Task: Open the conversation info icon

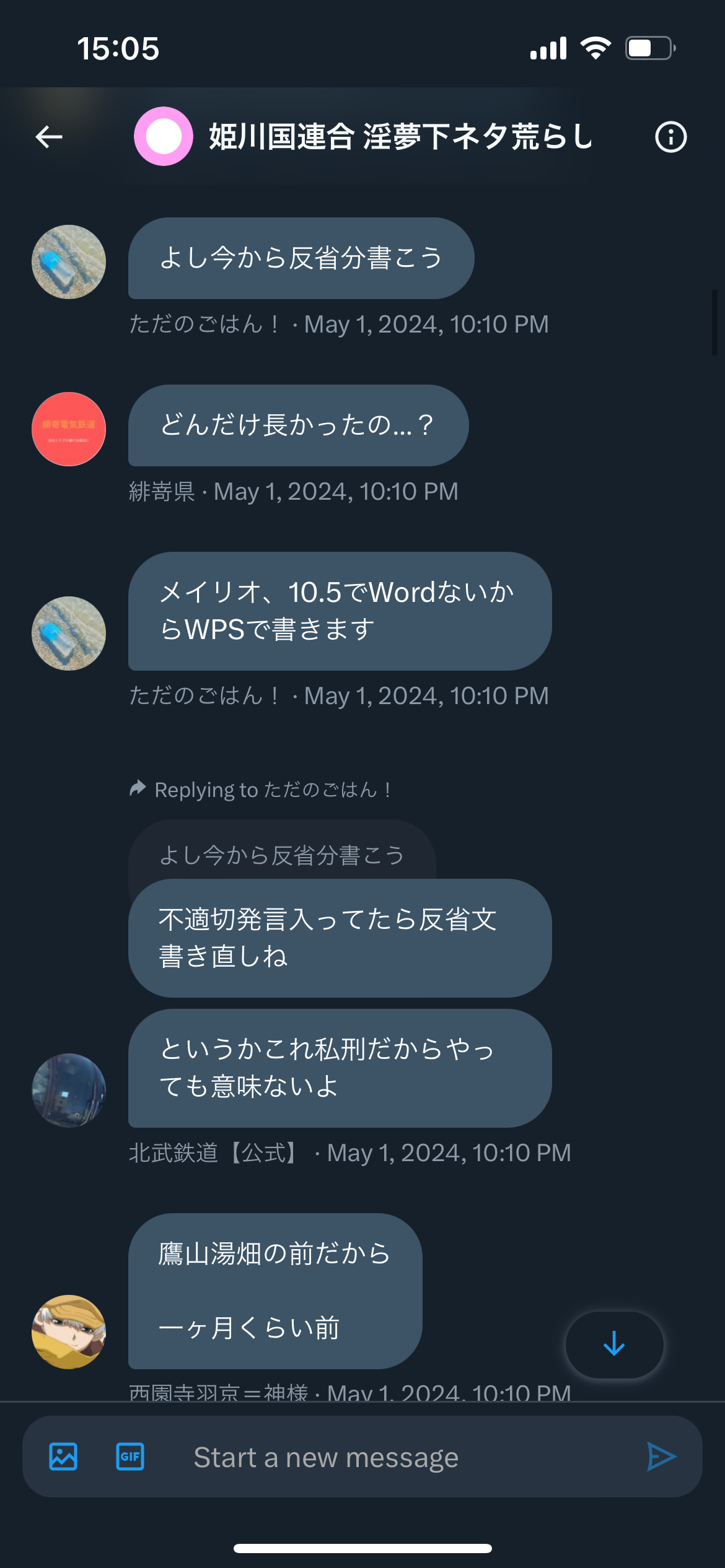Action: pyautogui.click(x=671, y=137)
